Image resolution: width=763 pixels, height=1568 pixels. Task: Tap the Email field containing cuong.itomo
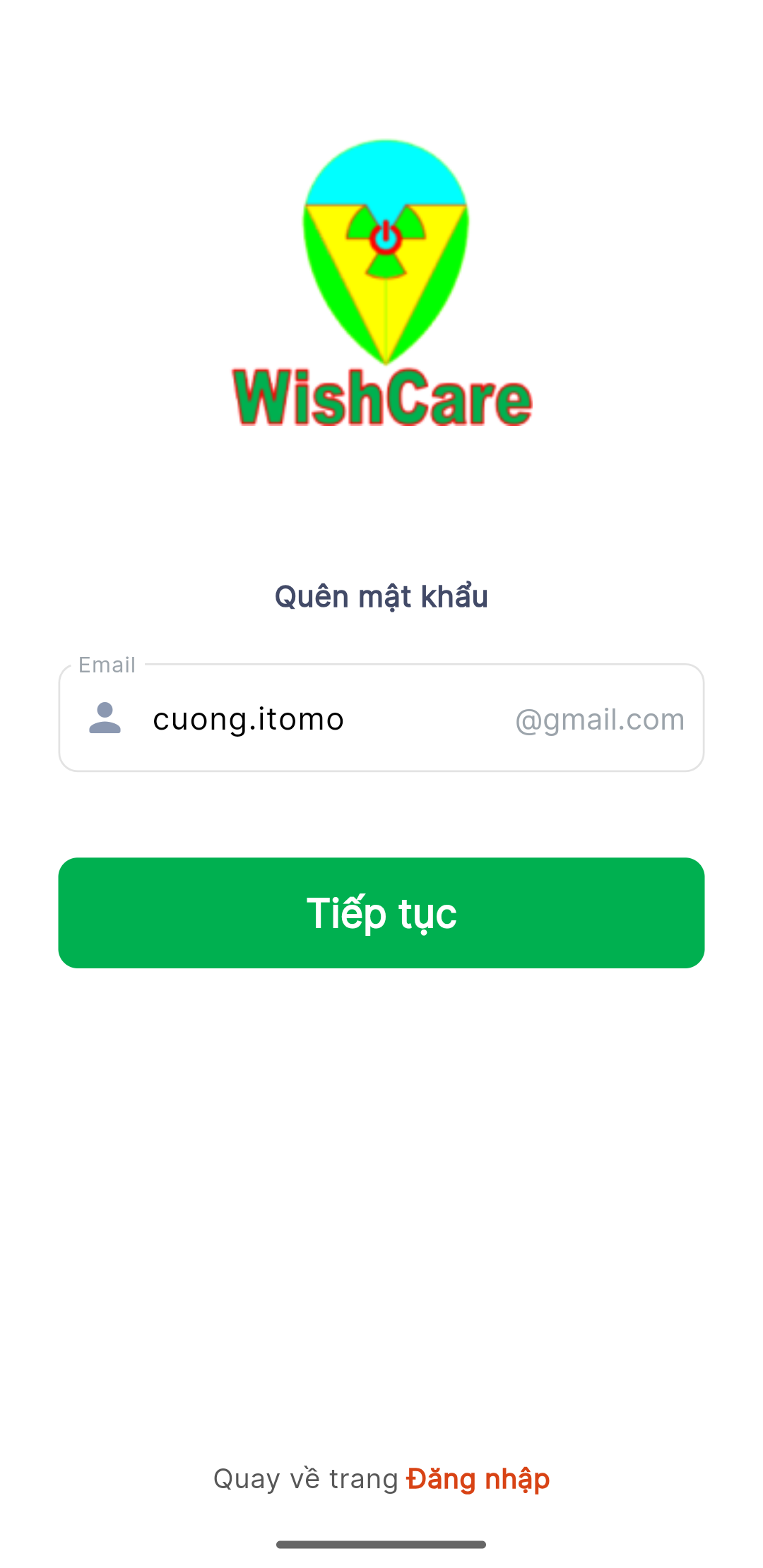pyautogui.click(x=318, y=719)
